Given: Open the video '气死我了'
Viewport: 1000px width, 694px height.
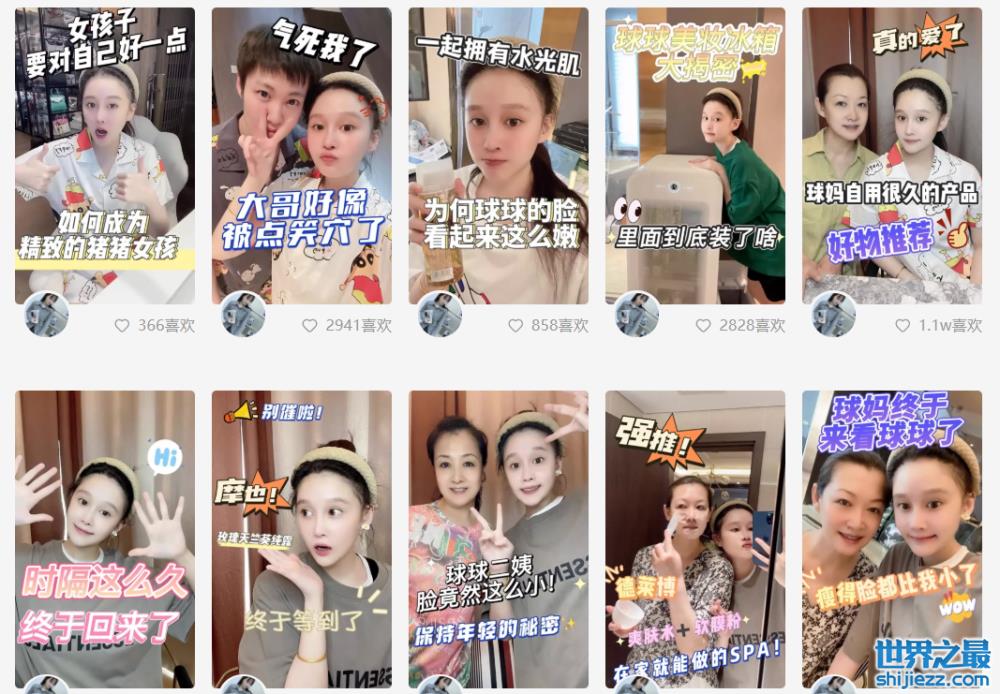Looking at the screenshot, I should point(301,155).
